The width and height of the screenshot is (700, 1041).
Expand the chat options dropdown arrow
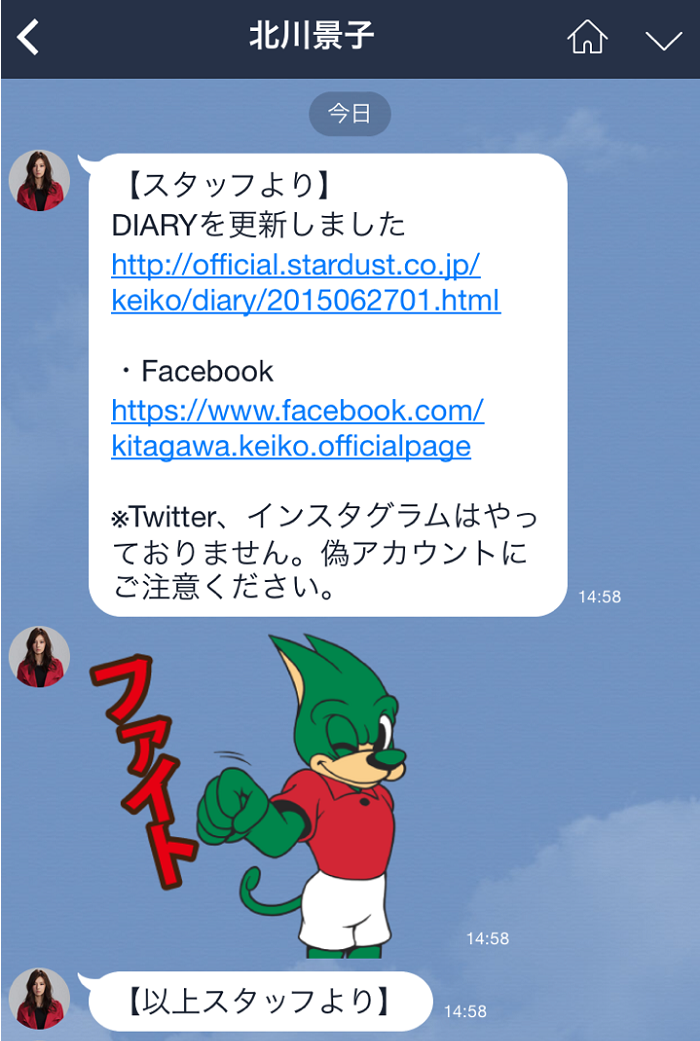[x=662, y=39]
